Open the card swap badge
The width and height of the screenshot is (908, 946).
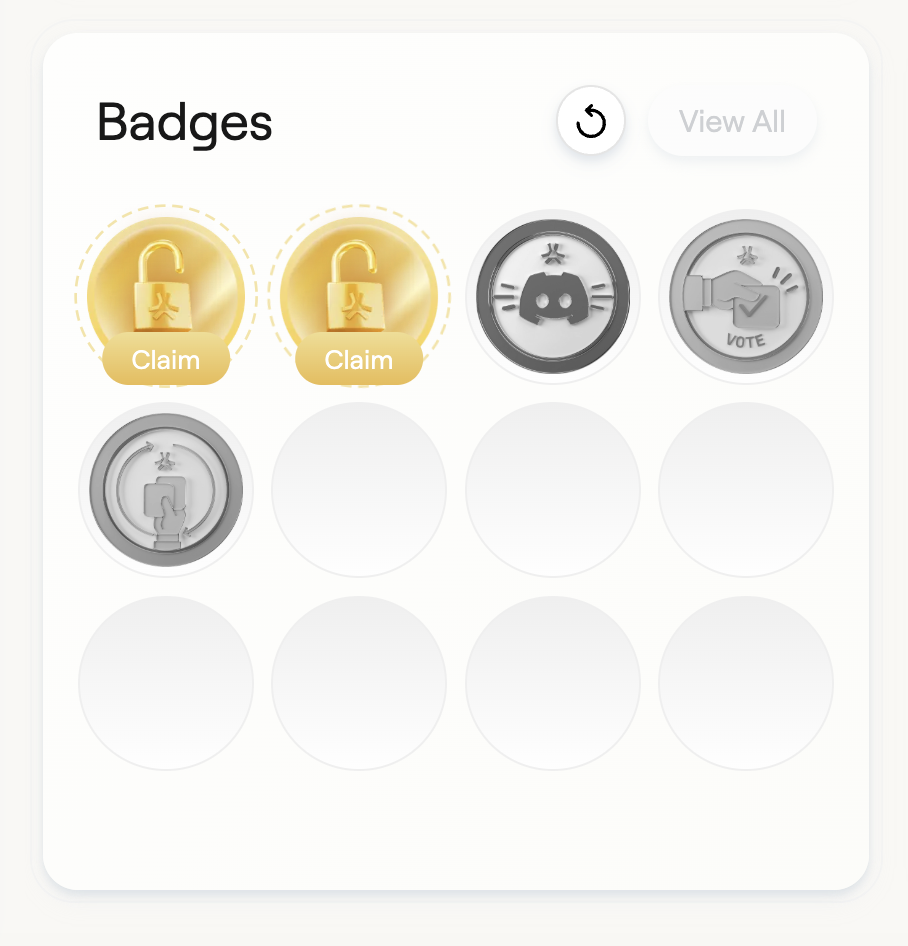pyautogui.click(x=166, y=490)
